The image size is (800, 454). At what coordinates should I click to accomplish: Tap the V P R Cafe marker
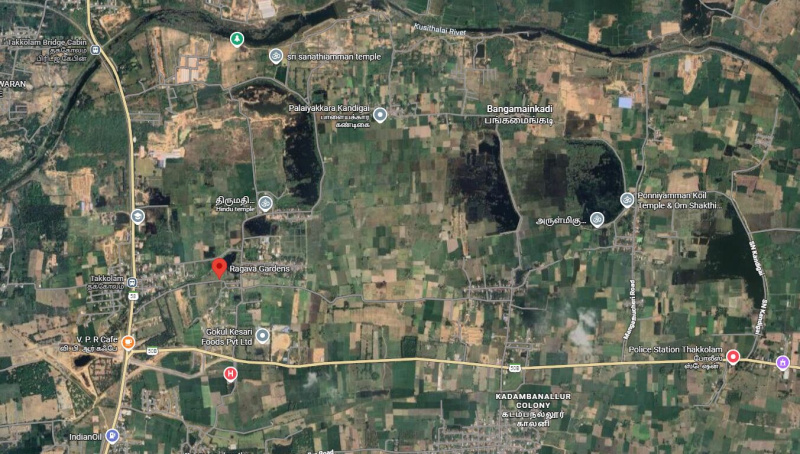pos(128,343)
